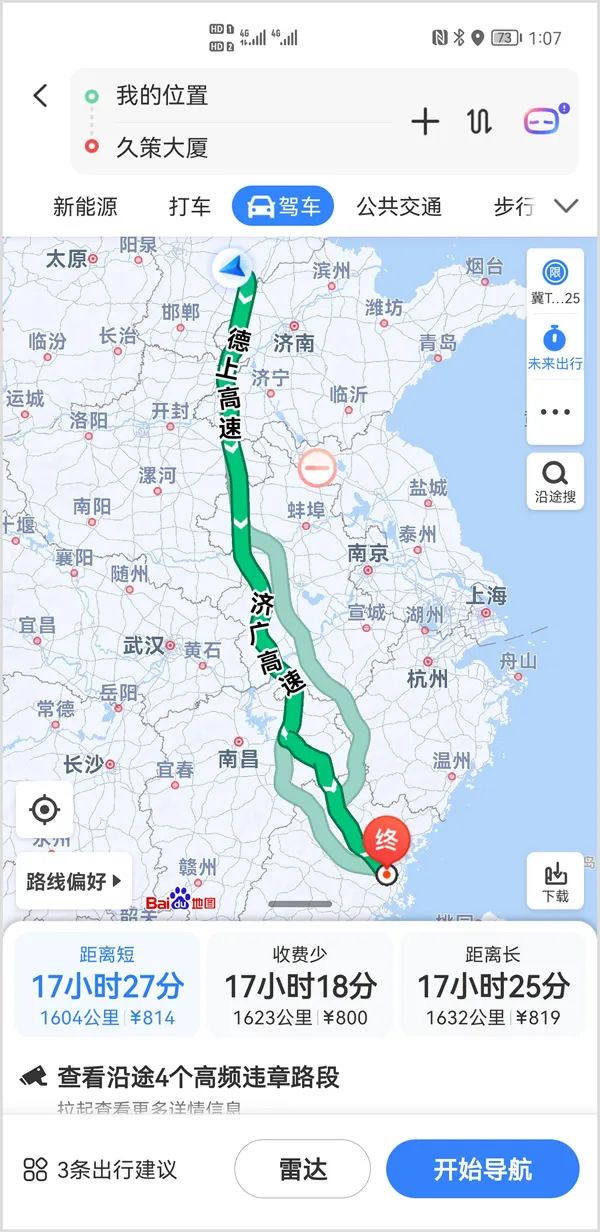The image size is (600, 1232).
Task: Switch to the 新能源 tab
Action: [x=85, y=207]
